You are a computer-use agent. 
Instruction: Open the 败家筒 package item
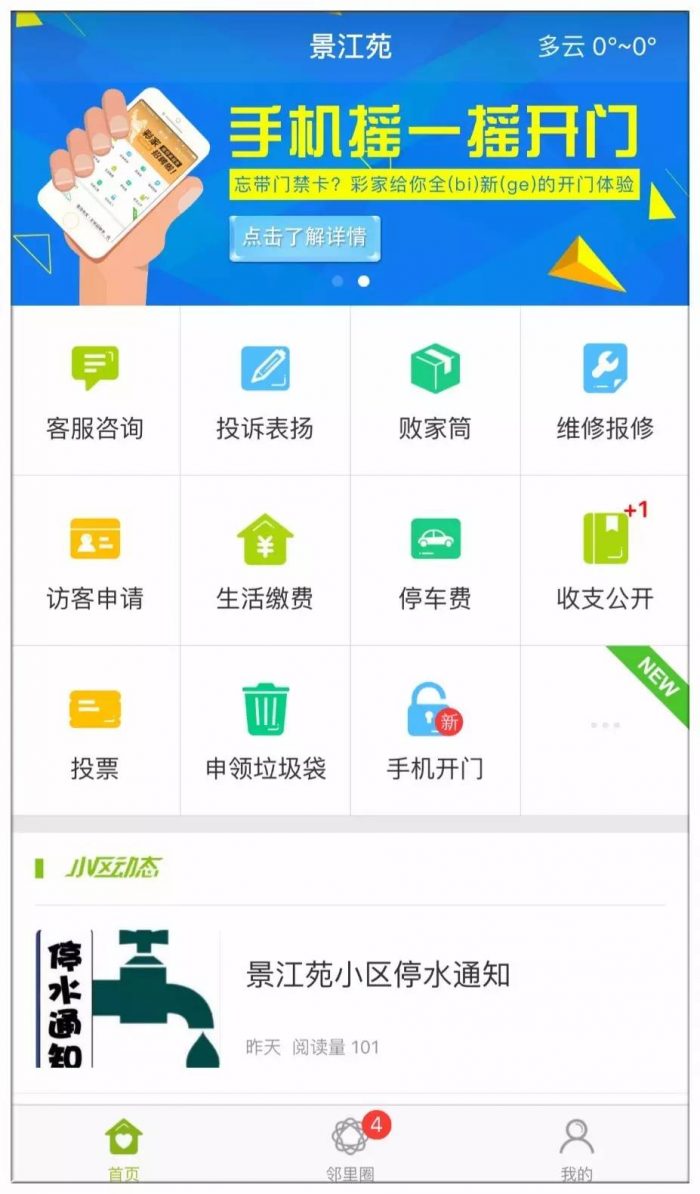click(x=435, y=391)
